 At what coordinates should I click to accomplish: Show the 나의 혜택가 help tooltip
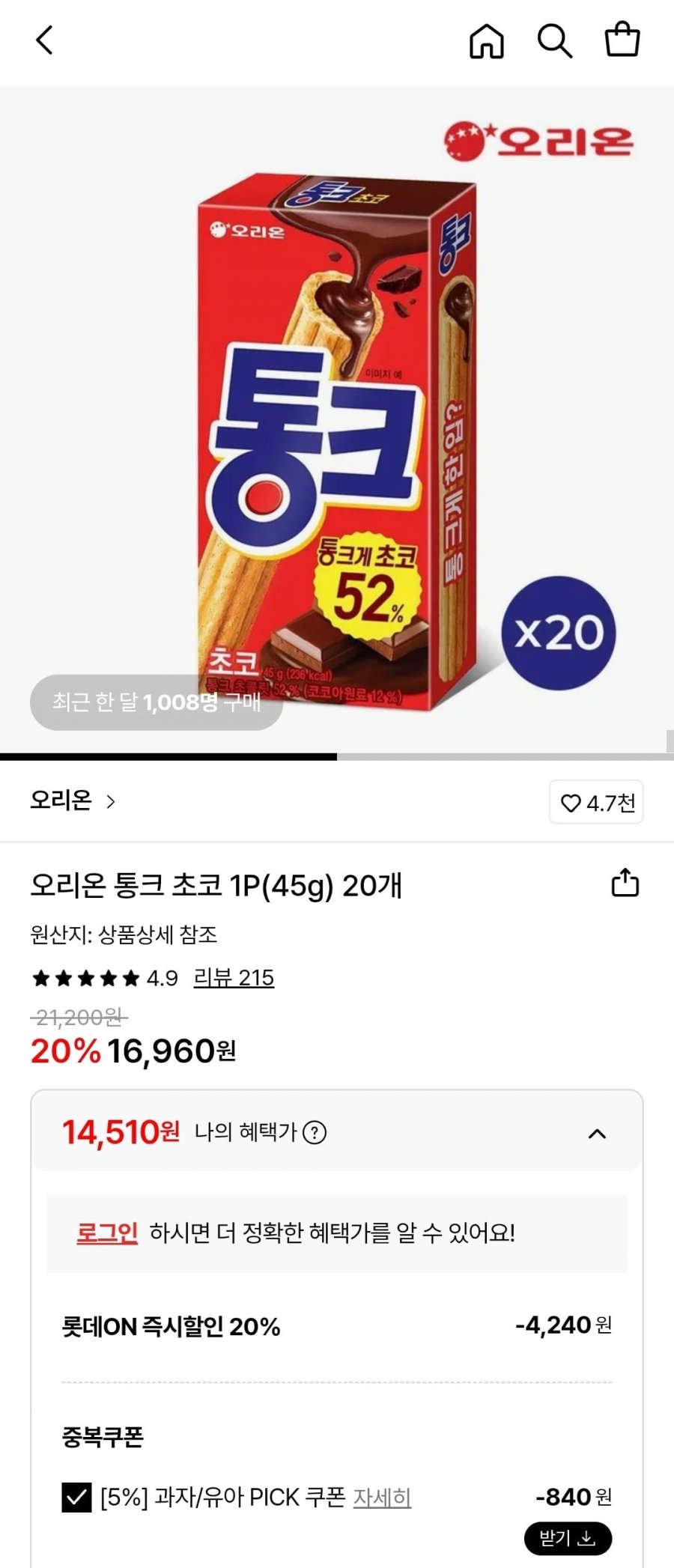315,1132
